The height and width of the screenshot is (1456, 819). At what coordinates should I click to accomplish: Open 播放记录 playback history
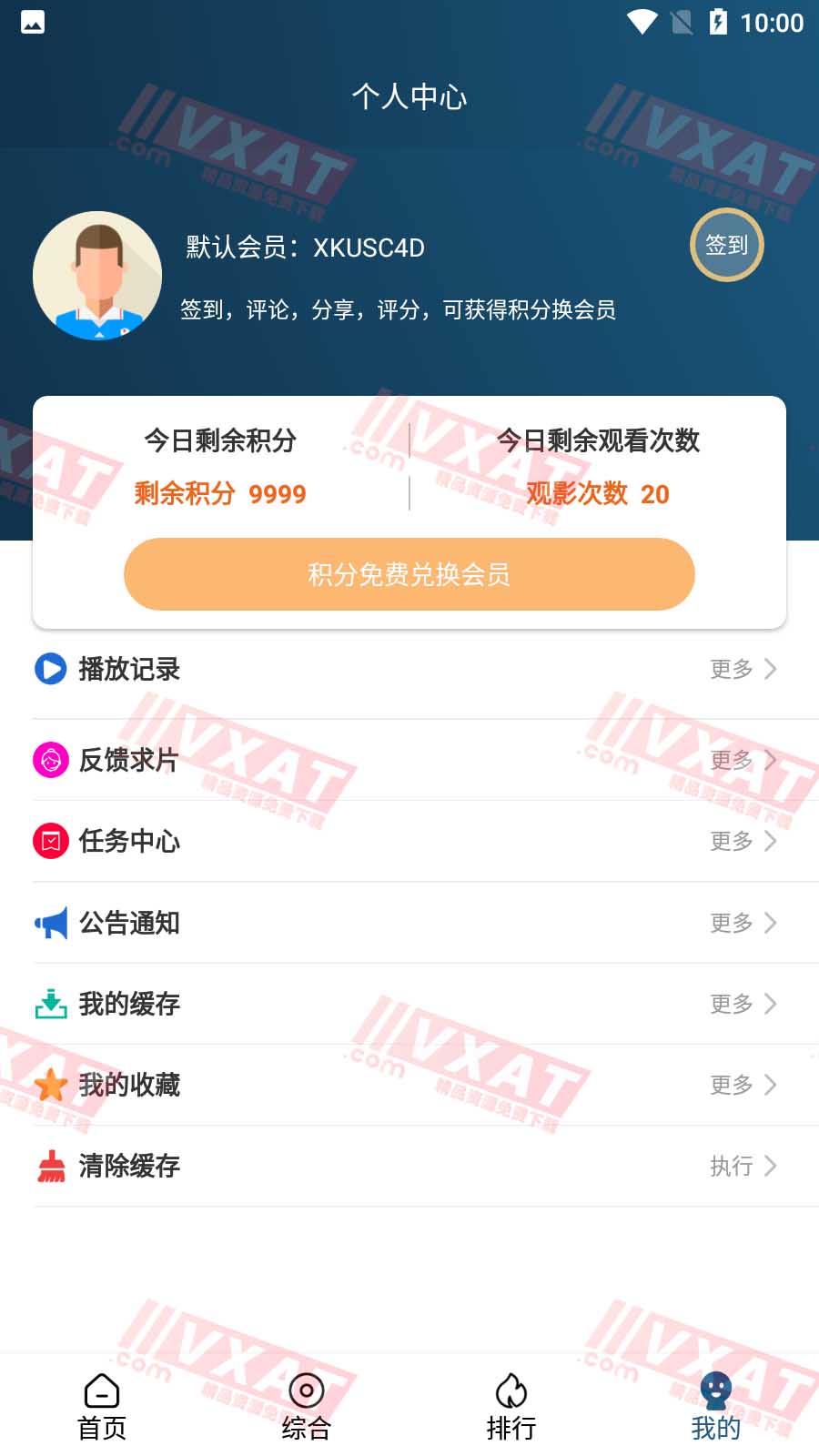[x=408, y=670]
